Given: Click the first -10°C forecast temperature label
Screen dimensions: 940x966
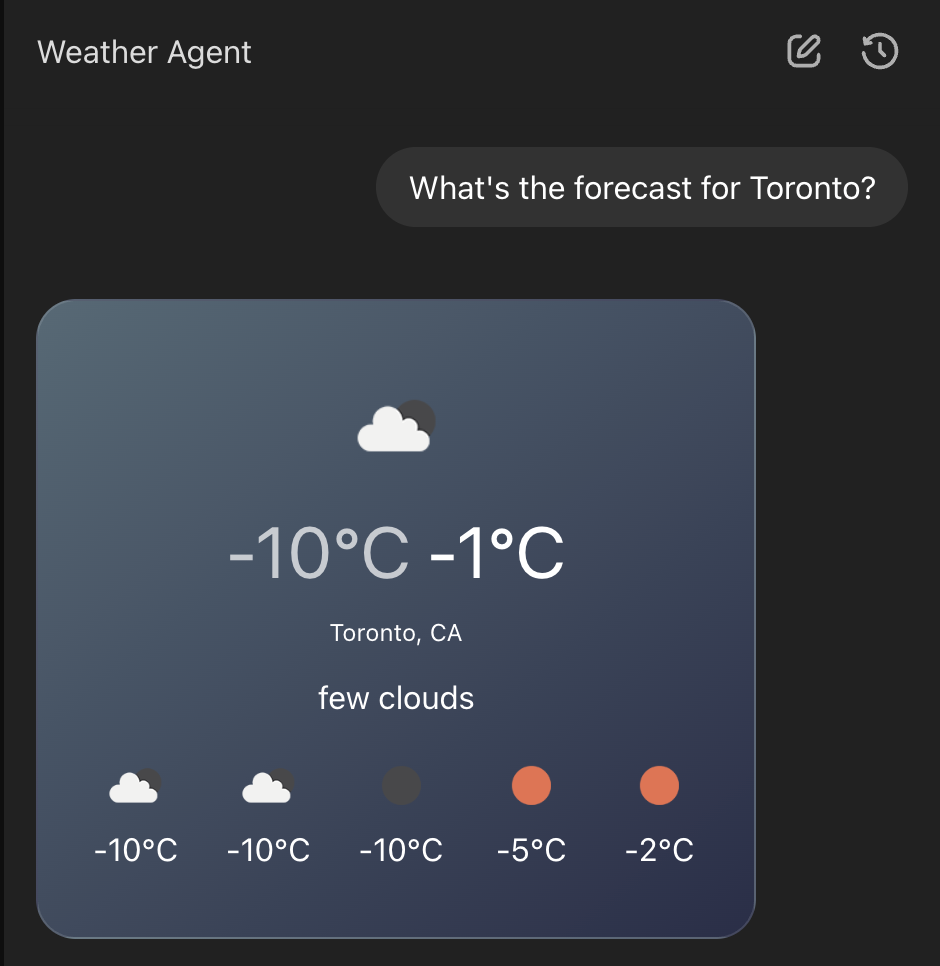Looking at the screenshot, I should pos(134,850).
